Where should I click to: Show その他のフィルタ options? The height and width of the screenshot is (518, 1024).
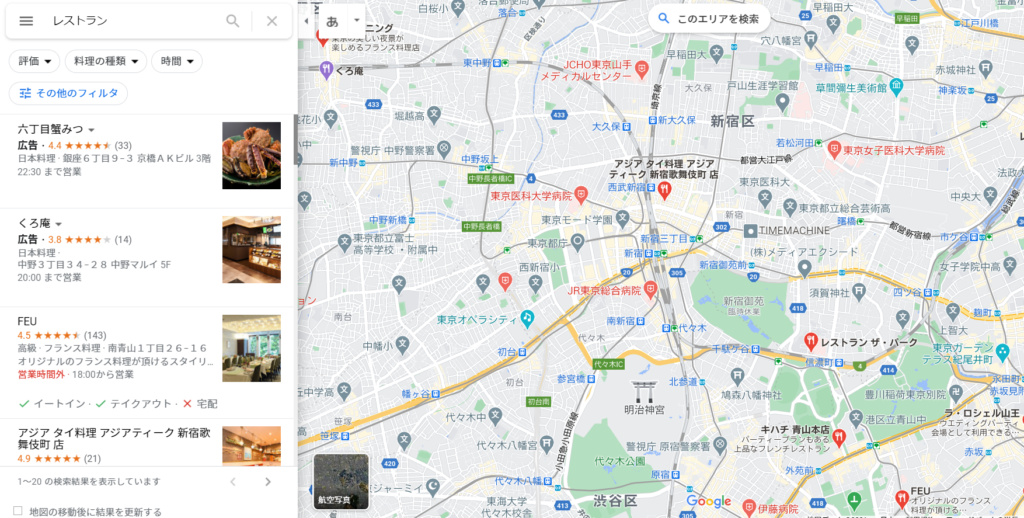[x=68, y=93]
